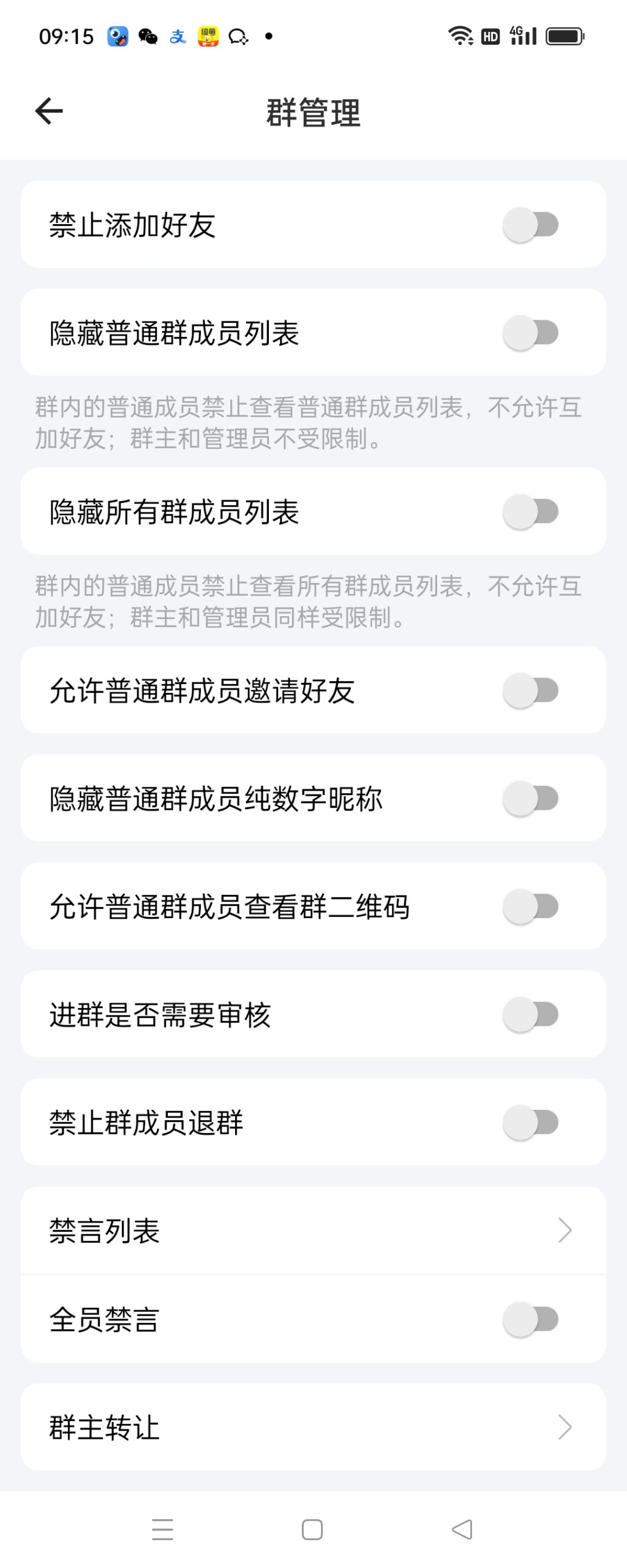Tap the back arrow to exit 群管理
The height and width of the screenshot is (1568, 627).
click(49, 112)
